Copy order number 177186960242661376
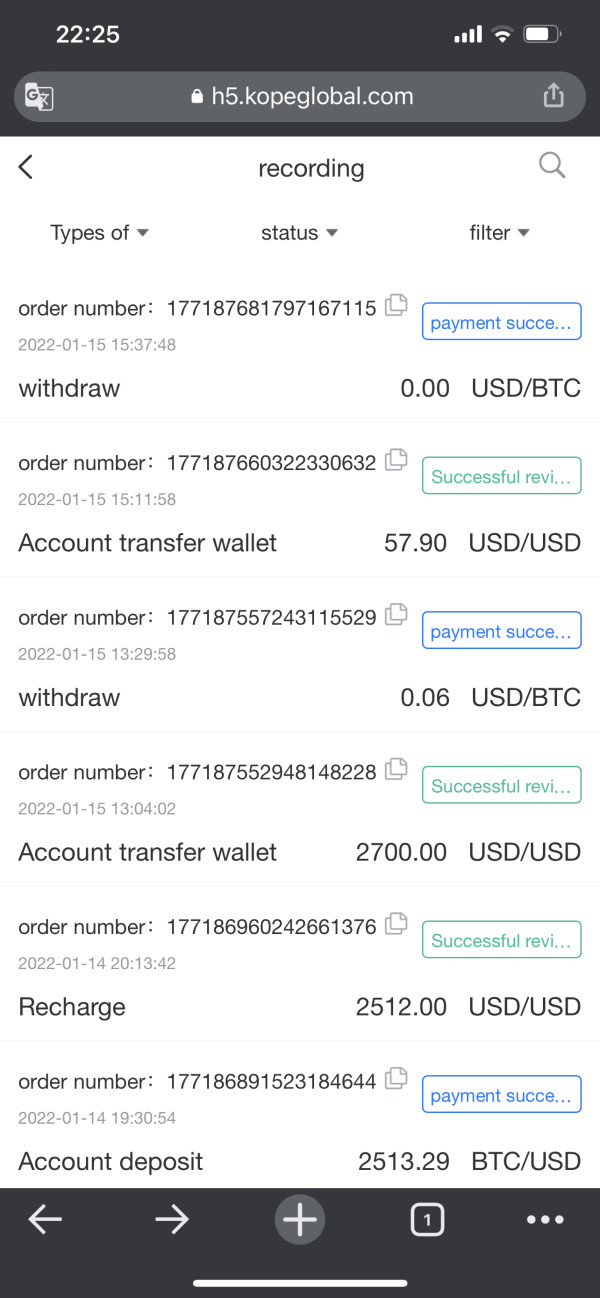This screenshot has height=1298, width=600. click(x=396, y=923)
